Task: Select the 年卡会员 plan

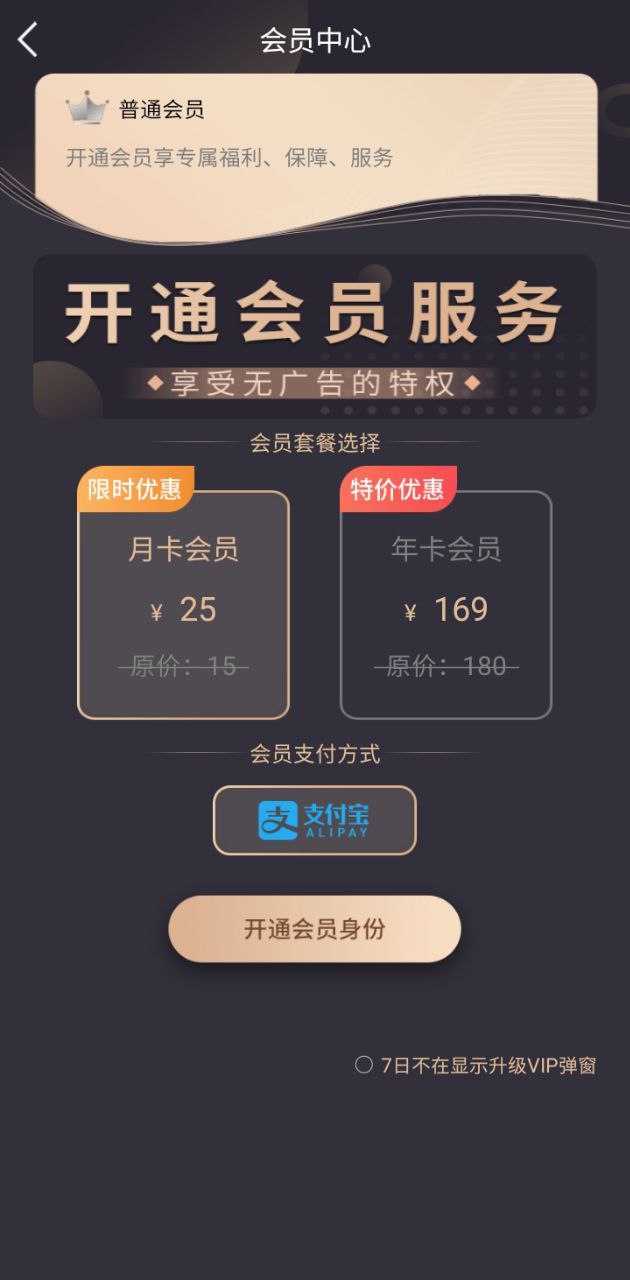Action: coord(446,604)
